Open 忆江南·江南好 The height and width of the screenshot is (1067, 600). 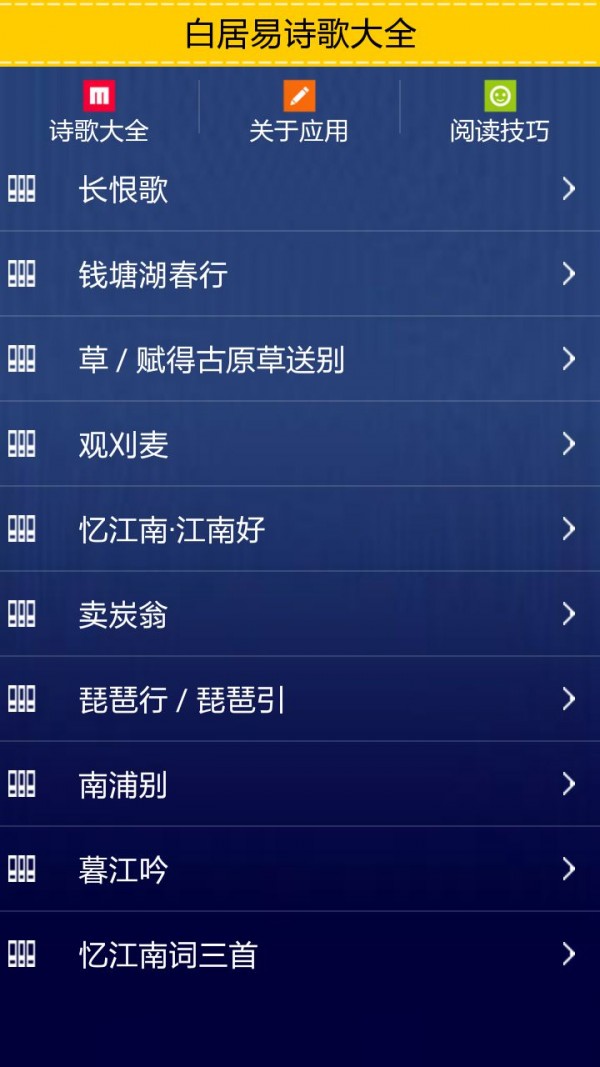click(x=300, y=529)
